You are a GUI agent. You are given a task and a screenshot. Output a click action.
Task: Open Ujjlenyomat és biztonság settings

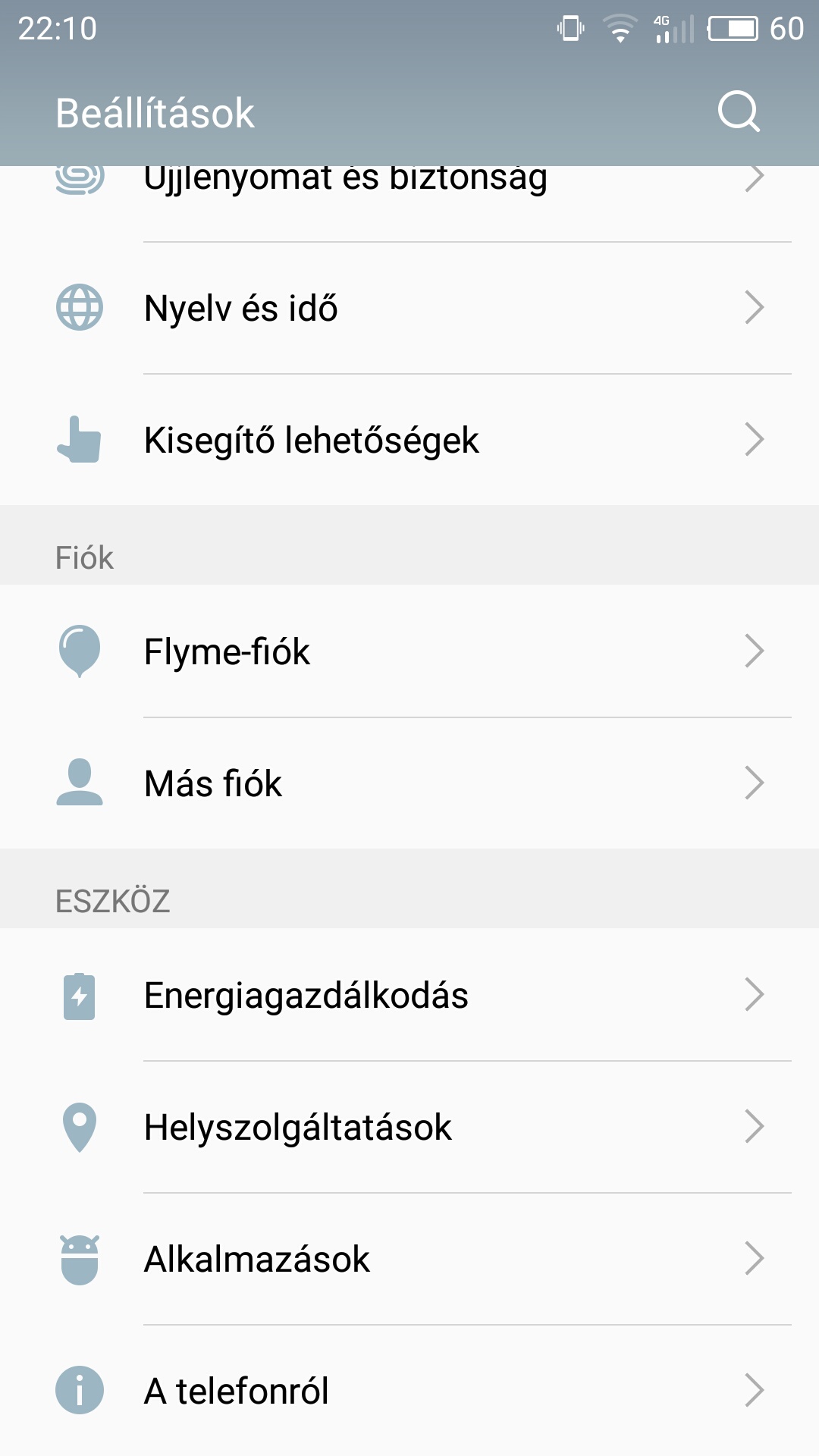tap(347, 180)
